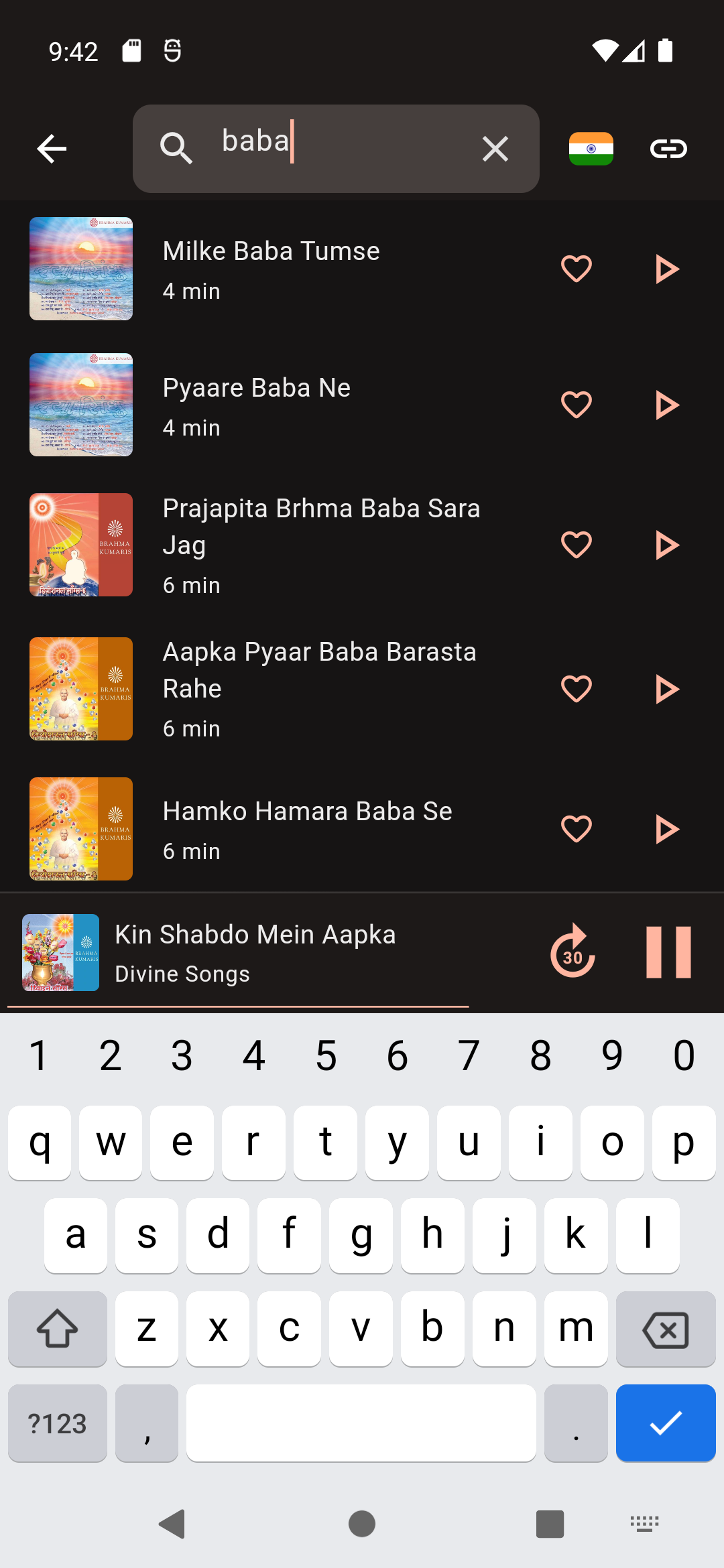Open the India flag language selector
Viewport: 724px width, 1568px height.
click(591, 149)
